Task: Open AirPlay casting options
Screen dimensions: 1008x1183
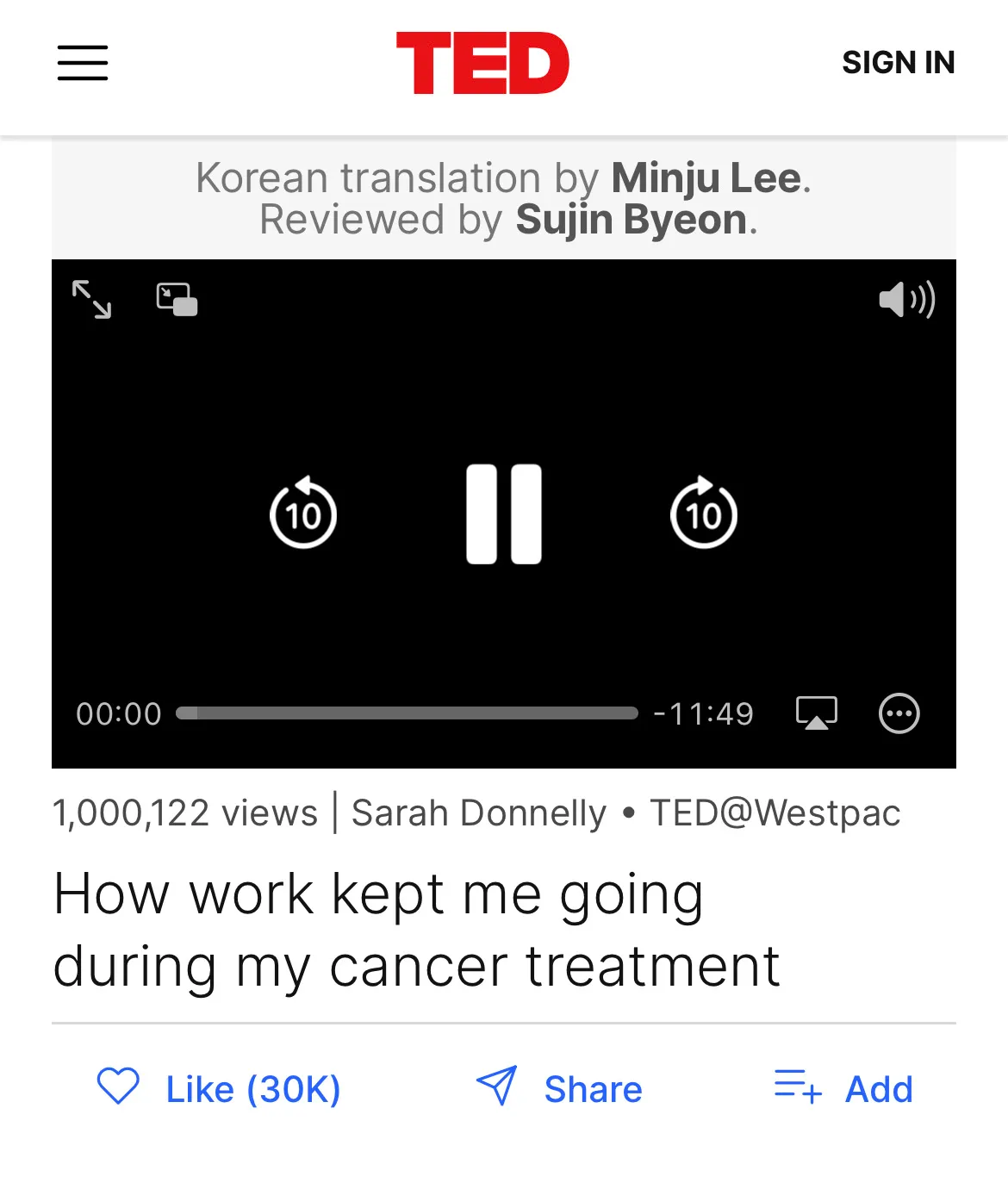Action: (816, 713)
